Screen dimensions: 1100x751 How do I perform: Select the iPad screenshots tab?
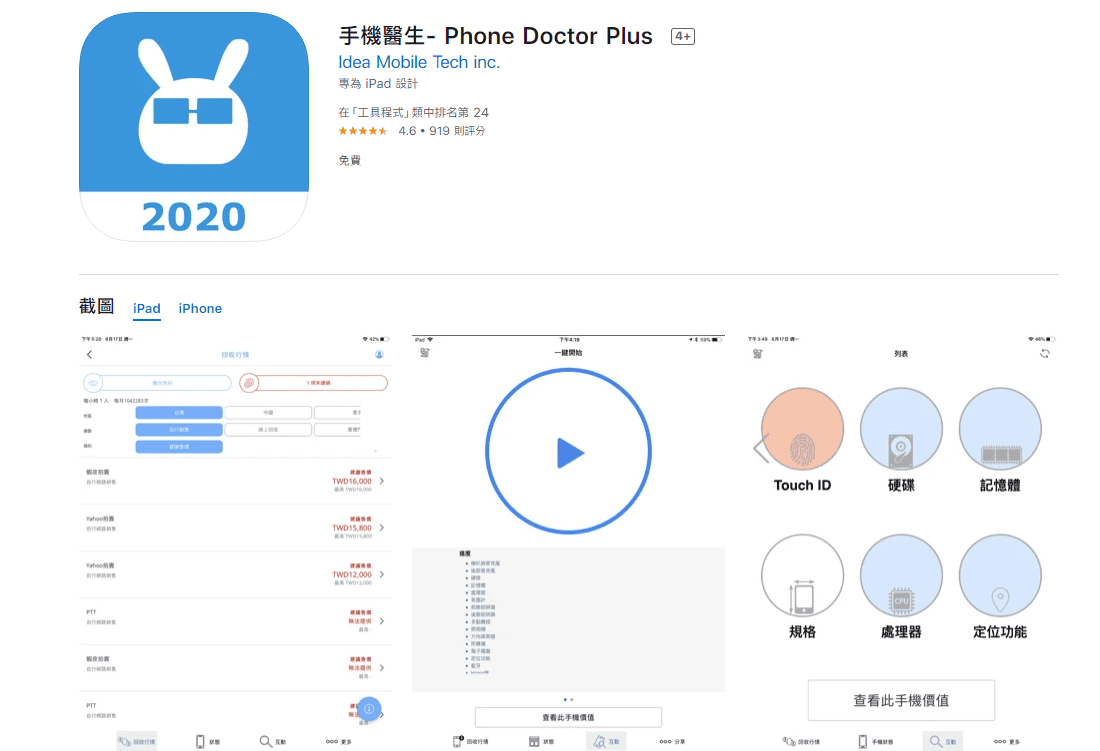pos(147,309)
